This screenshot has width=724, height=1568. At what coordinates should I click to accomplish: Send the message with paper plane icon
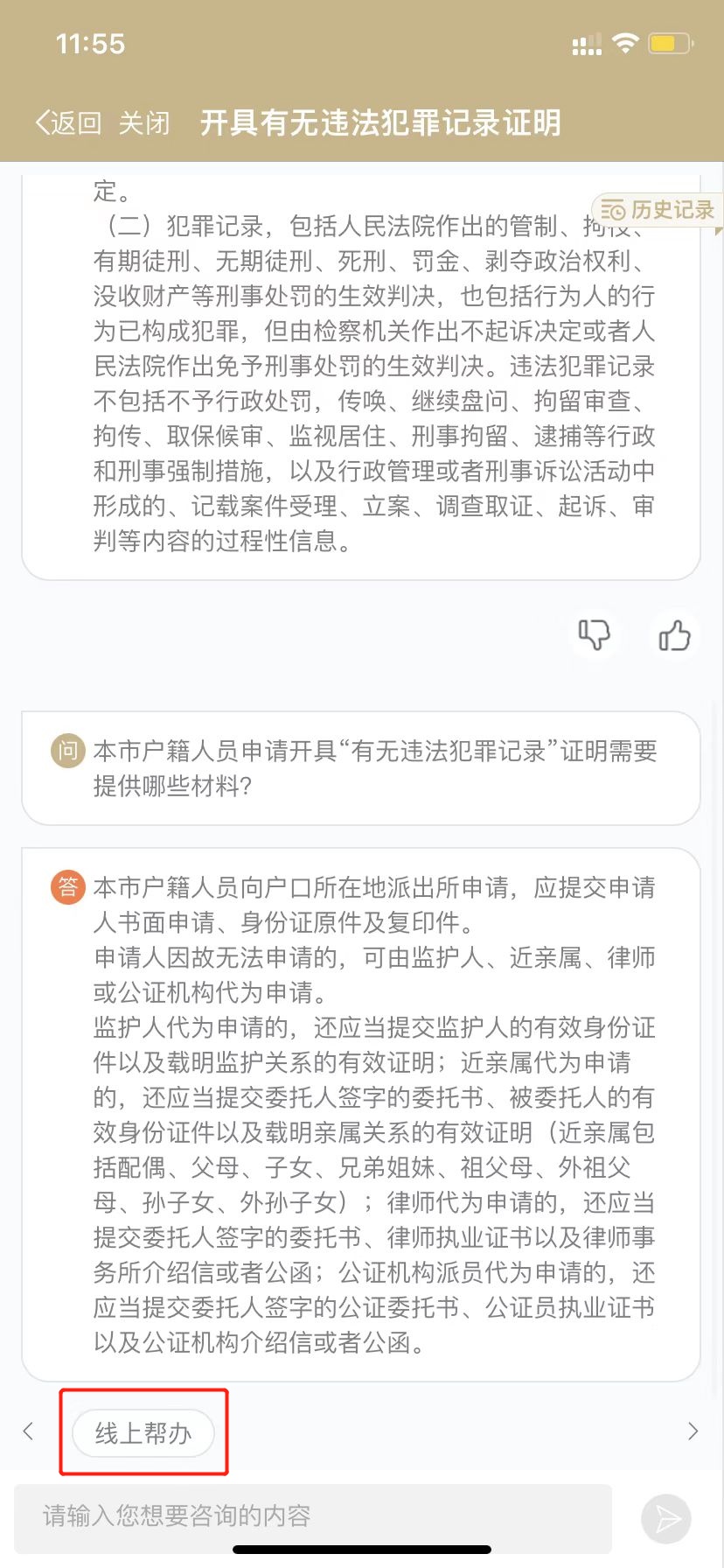pos(667,1519)
